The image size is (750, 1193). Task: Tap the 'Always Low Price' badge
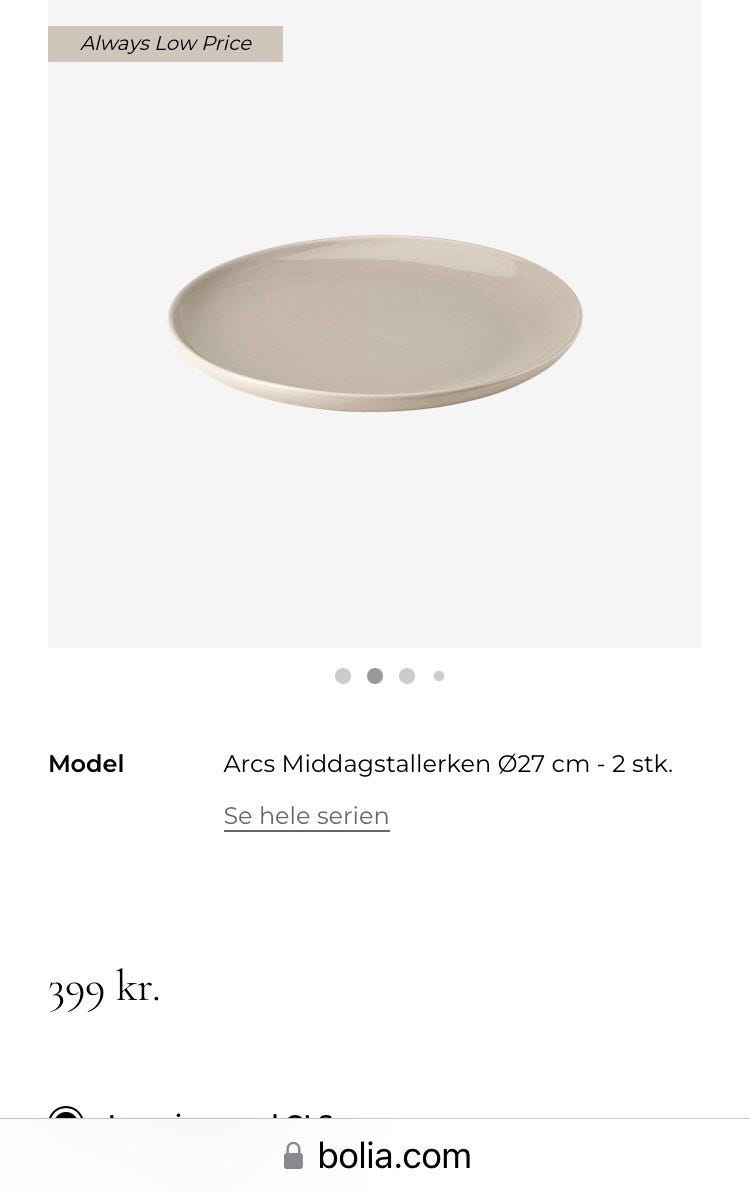(165, 43)
